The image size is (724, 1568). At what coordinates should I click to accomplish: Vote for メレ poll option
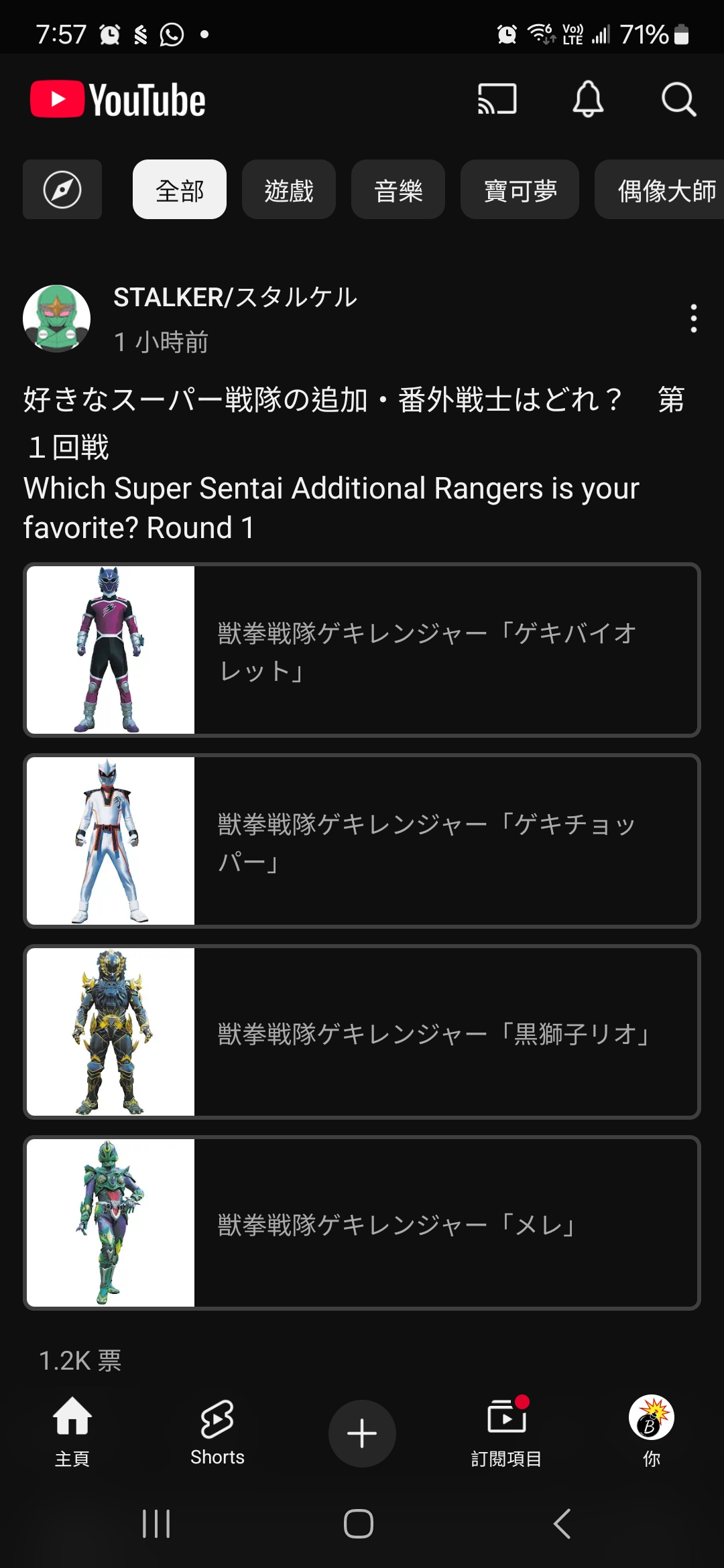362,1223
